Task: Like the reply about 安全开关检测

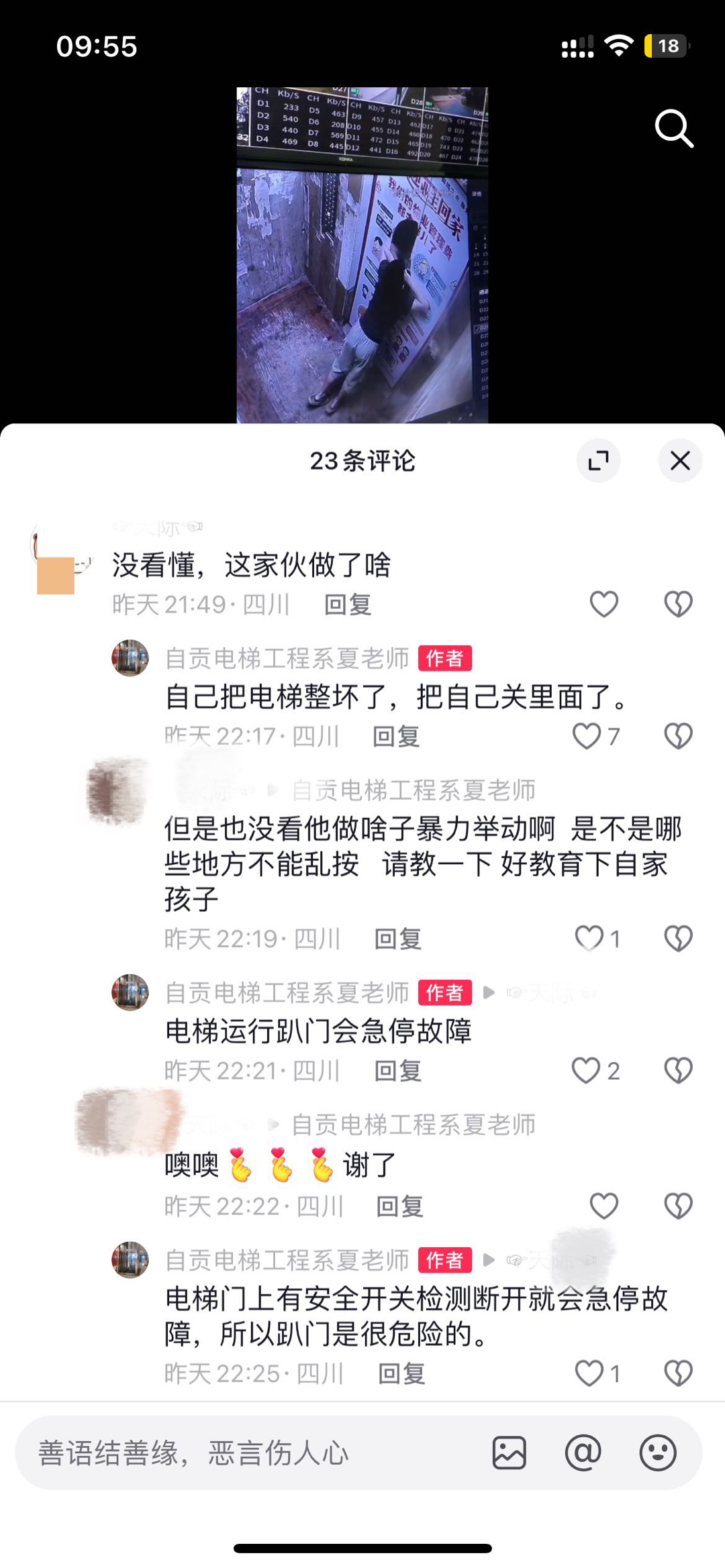Action: [589, 1373]
